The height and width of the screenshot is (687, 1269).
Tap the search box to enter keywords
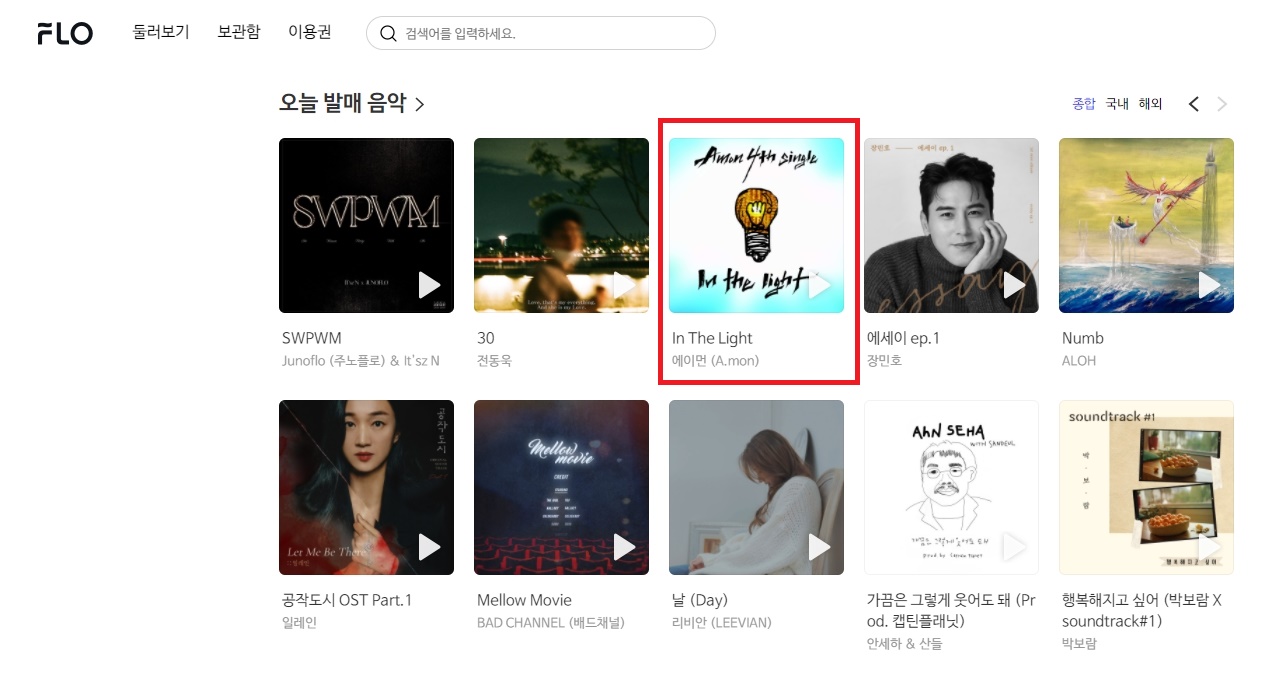click(x=550, y=33)
